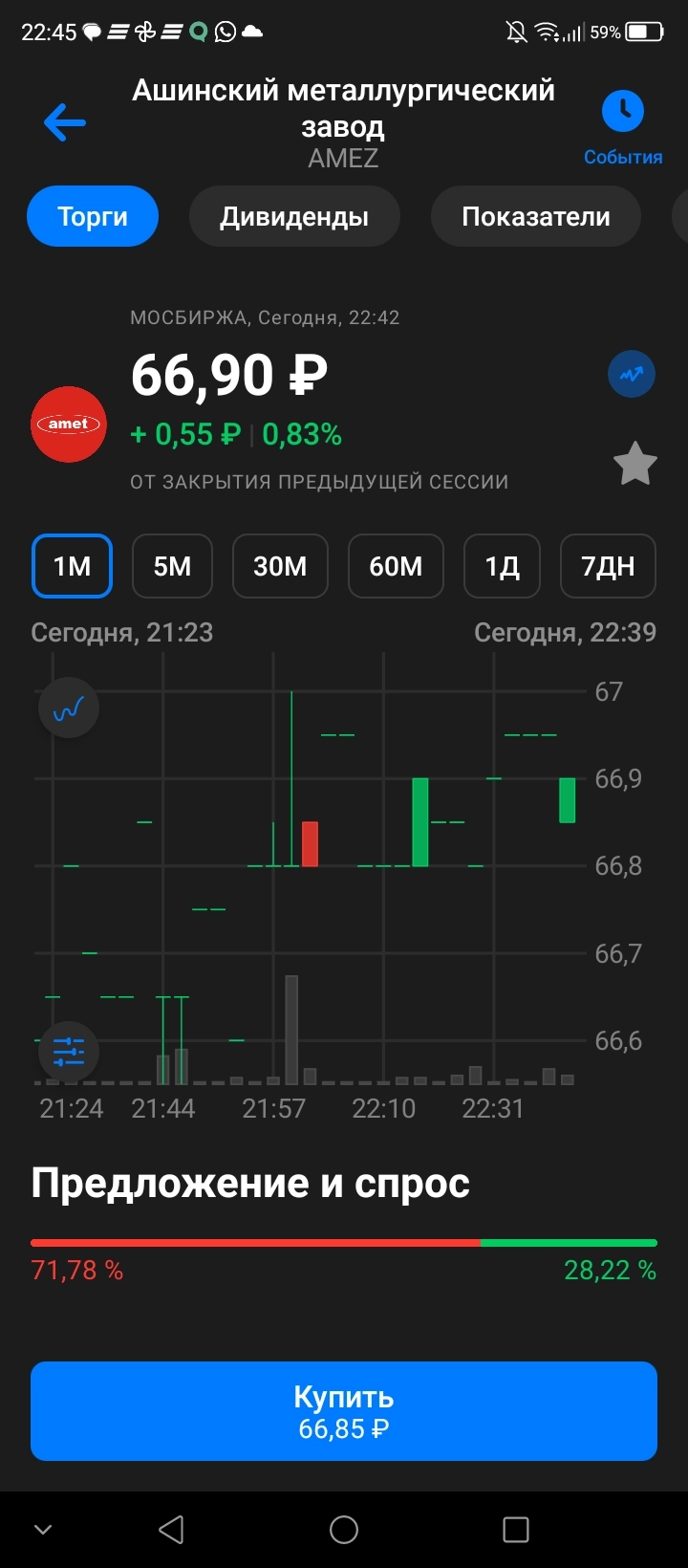Image resolution: width=688 pixels, height=1568 pixels.
Task: Open the События events clock
Action: pos(623,113)
